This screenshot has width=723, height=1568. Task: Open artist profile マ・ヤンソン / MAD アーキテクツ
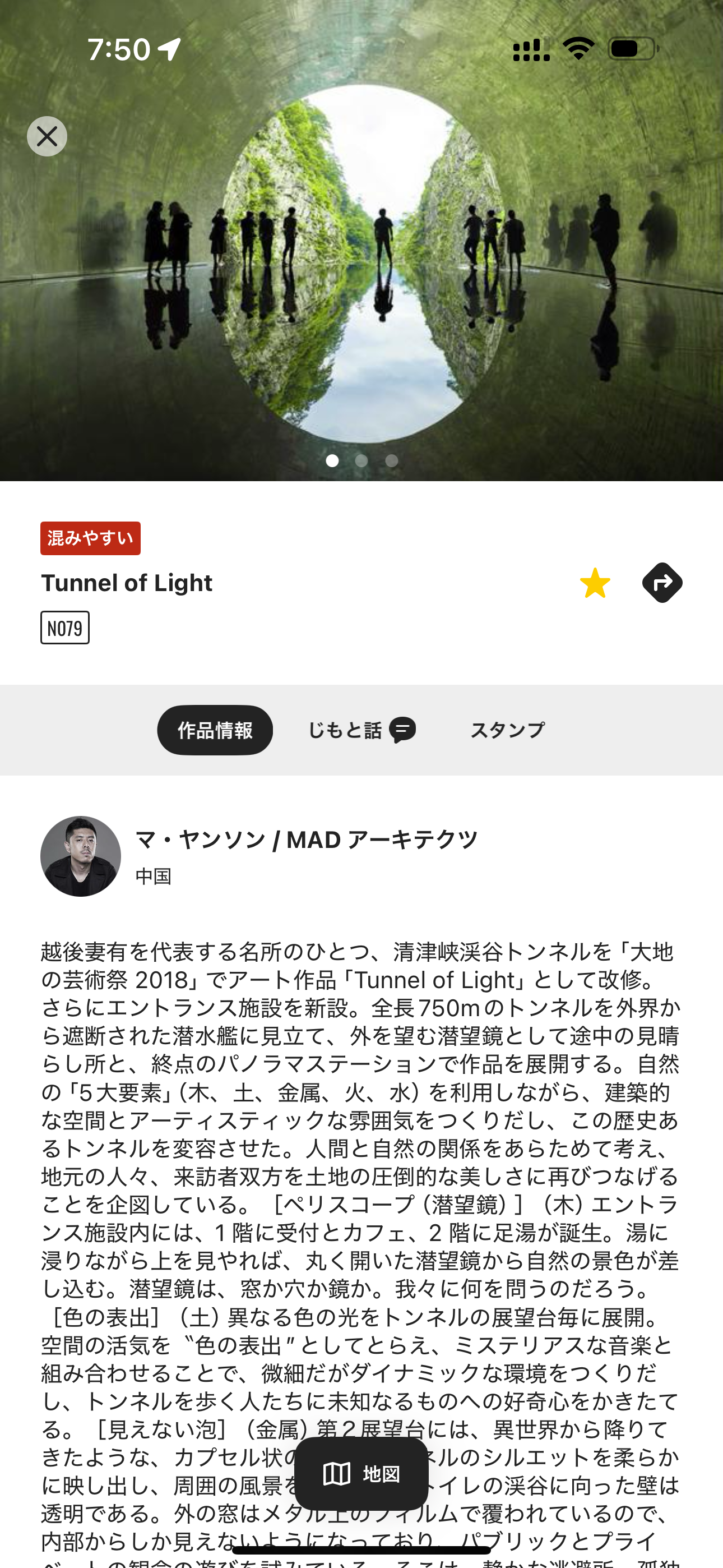coord(259,856)
